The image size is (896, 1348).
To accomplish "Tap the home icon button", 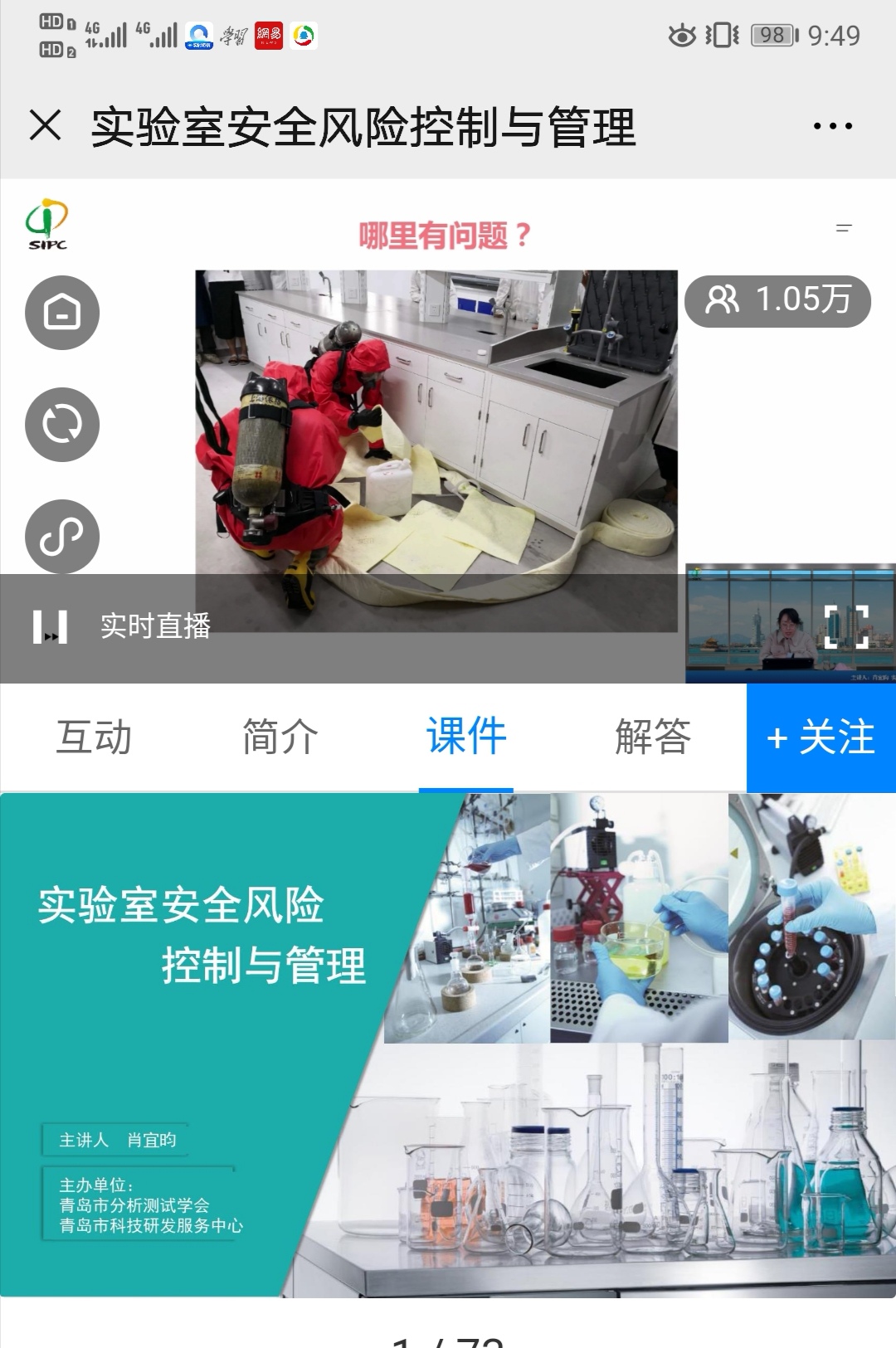I will (62, 313).
